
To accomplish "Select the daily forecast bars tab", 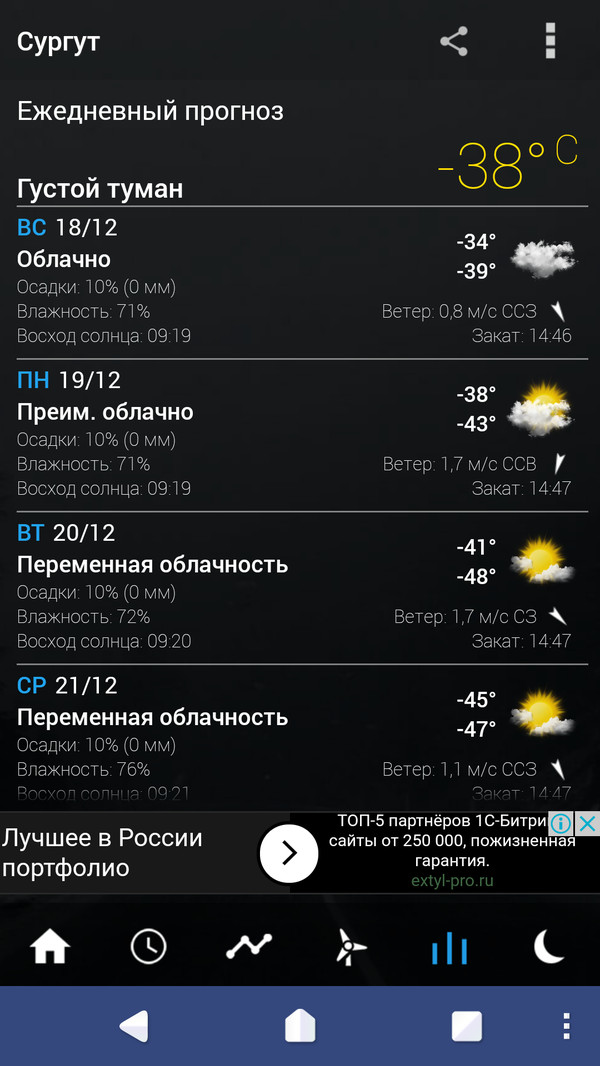I will point(449,946).
